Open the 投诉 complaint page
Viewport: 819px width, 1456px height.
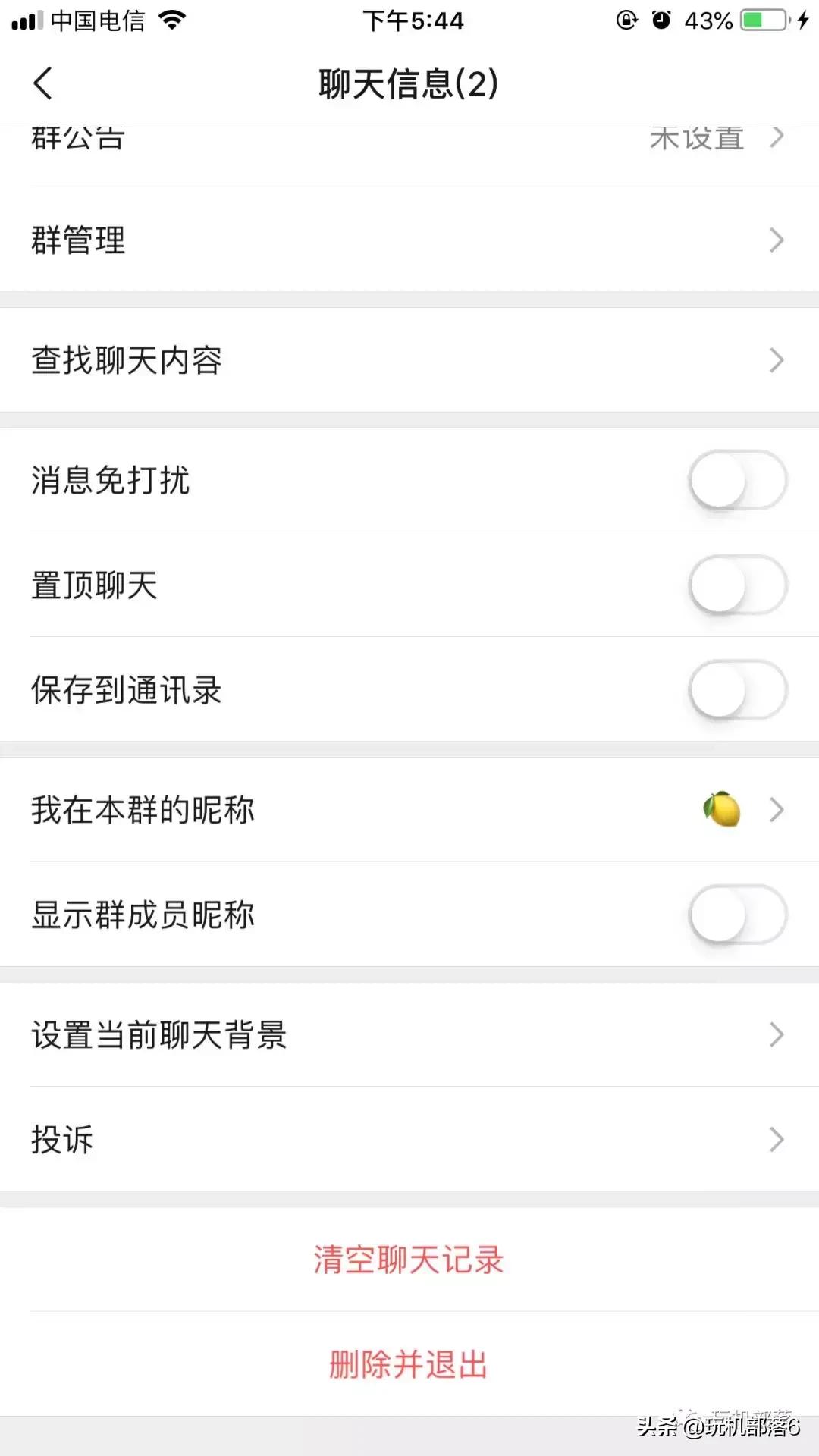pyautogui.click(x=409, y=1139)
